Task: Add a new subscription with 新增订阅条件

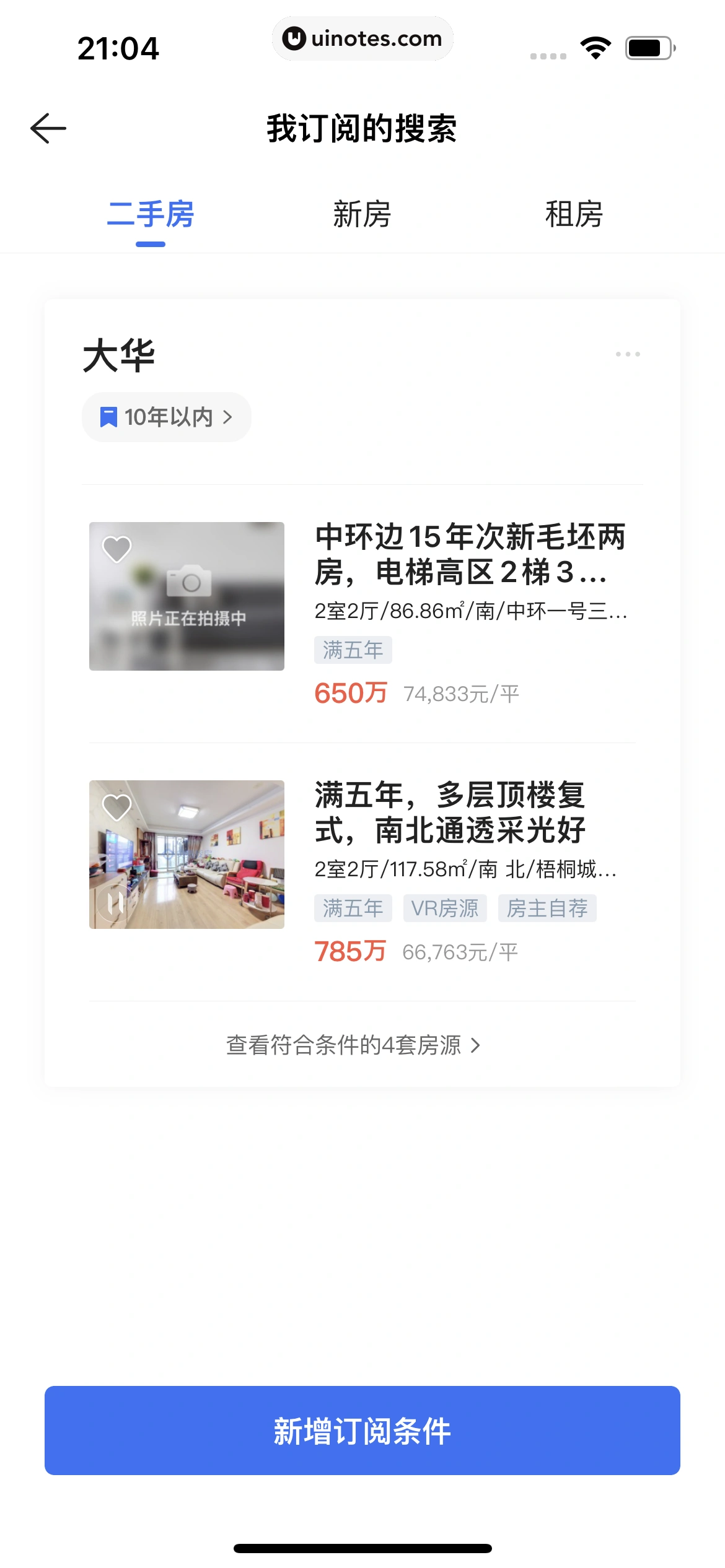Action: (x=362, y=1431)
